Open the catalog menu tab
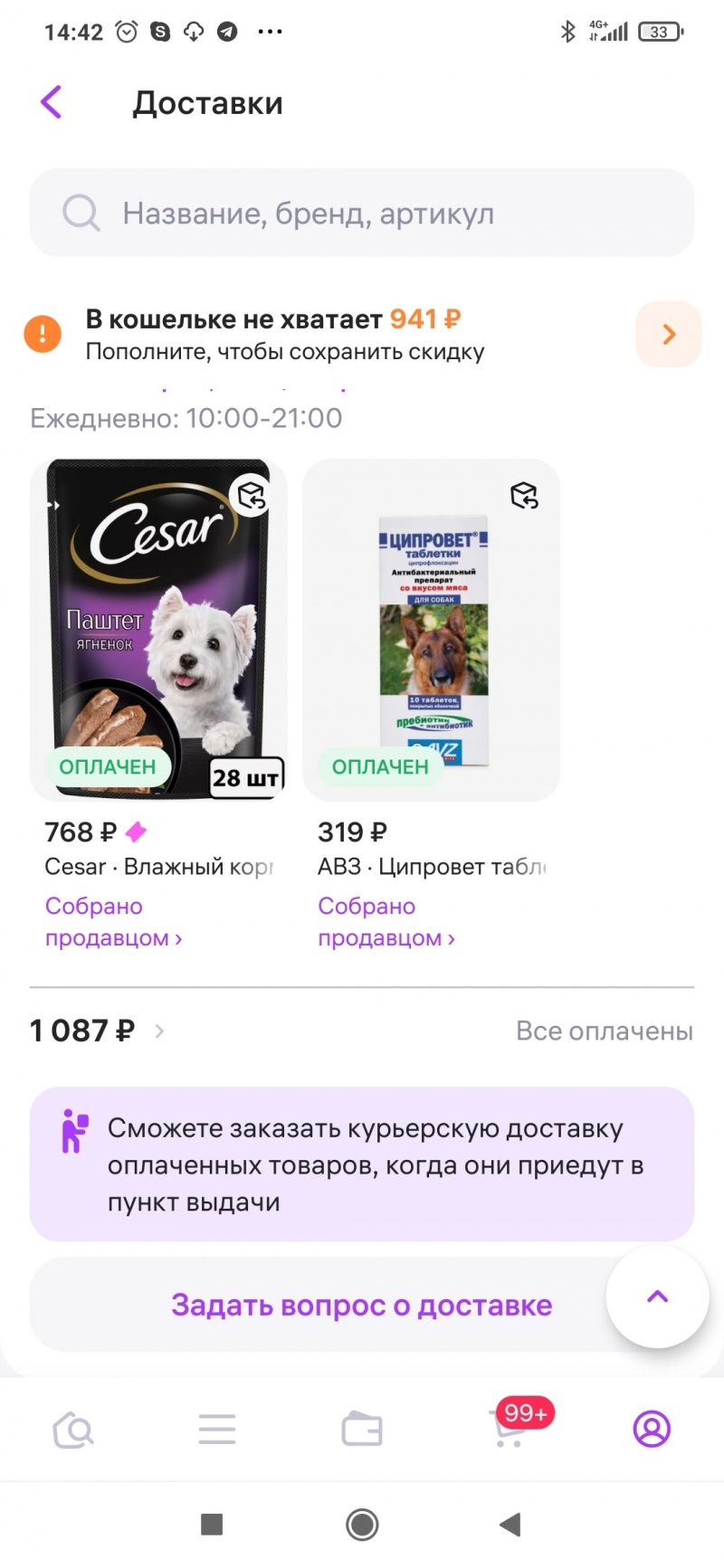Viewport: 724px width, 1568px height. (217, 1430)
